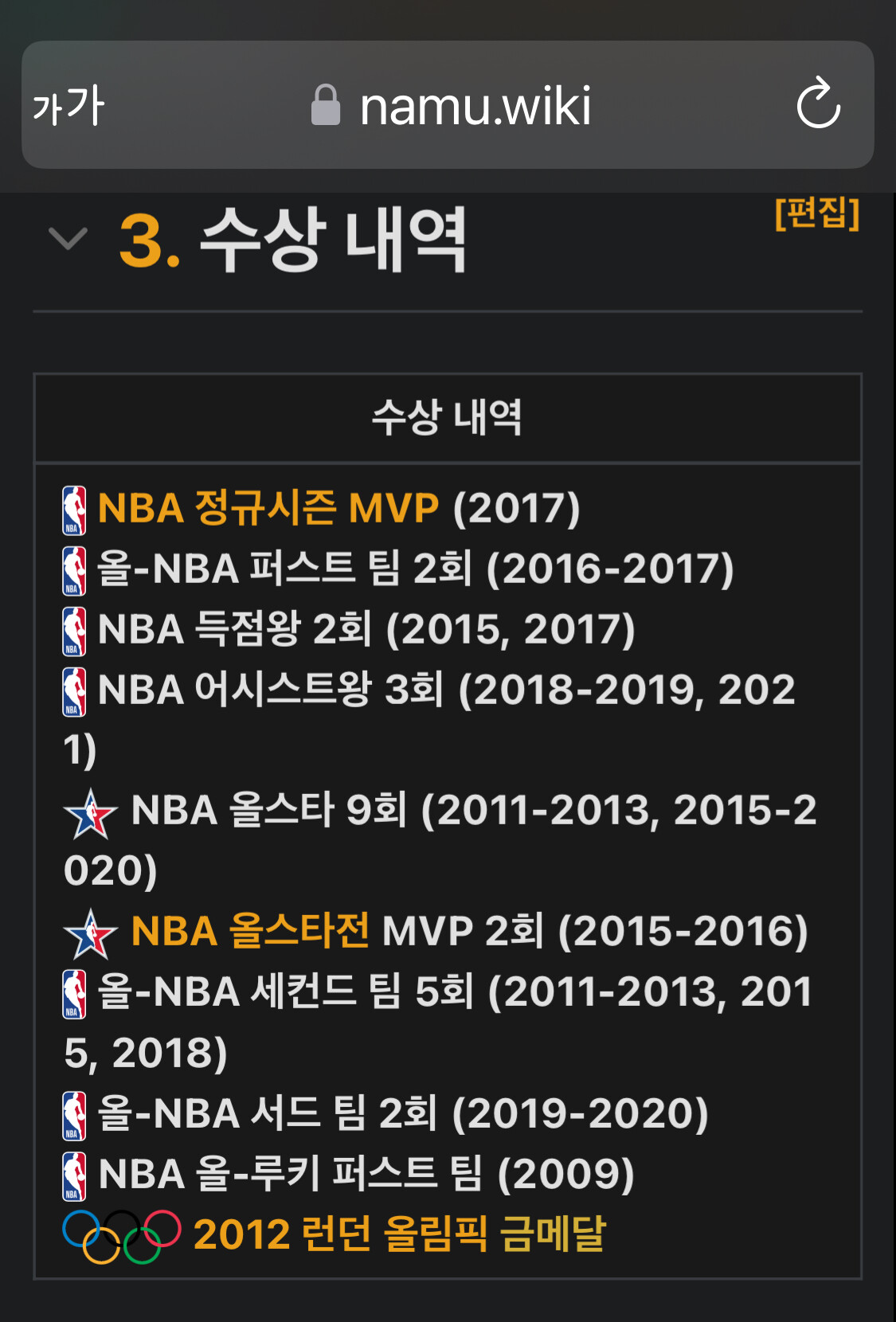Open the NBA 올스타전 link
This screenshot has height=1322, width=896.
[250, 931]
